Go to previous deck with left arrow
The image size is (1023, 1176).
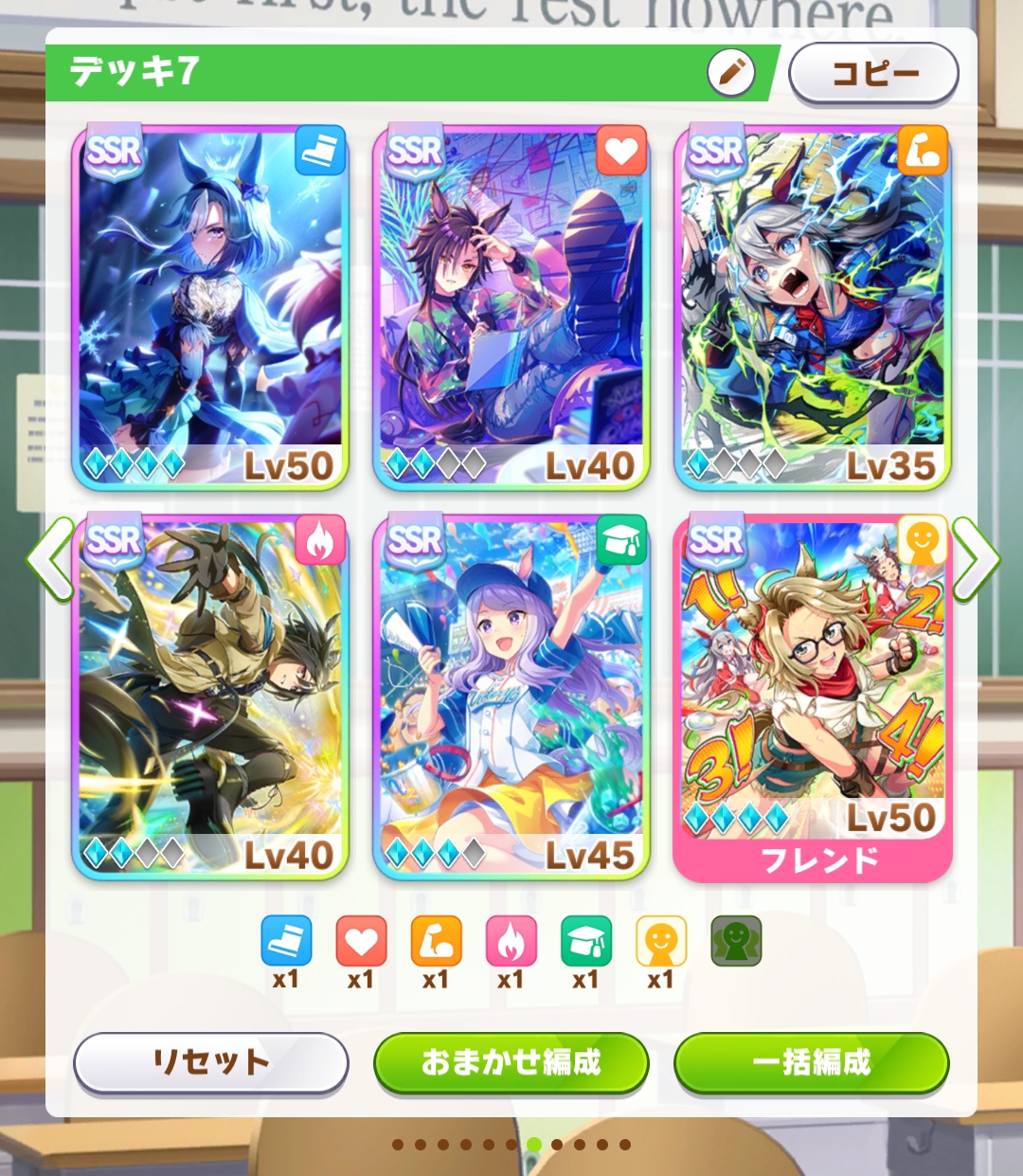click(x=49, y=559)
